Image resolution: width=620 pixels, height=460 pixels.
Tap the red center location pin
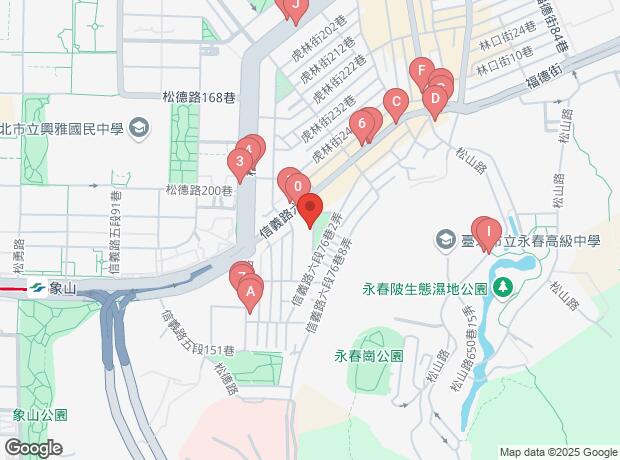tap(310, 211)
